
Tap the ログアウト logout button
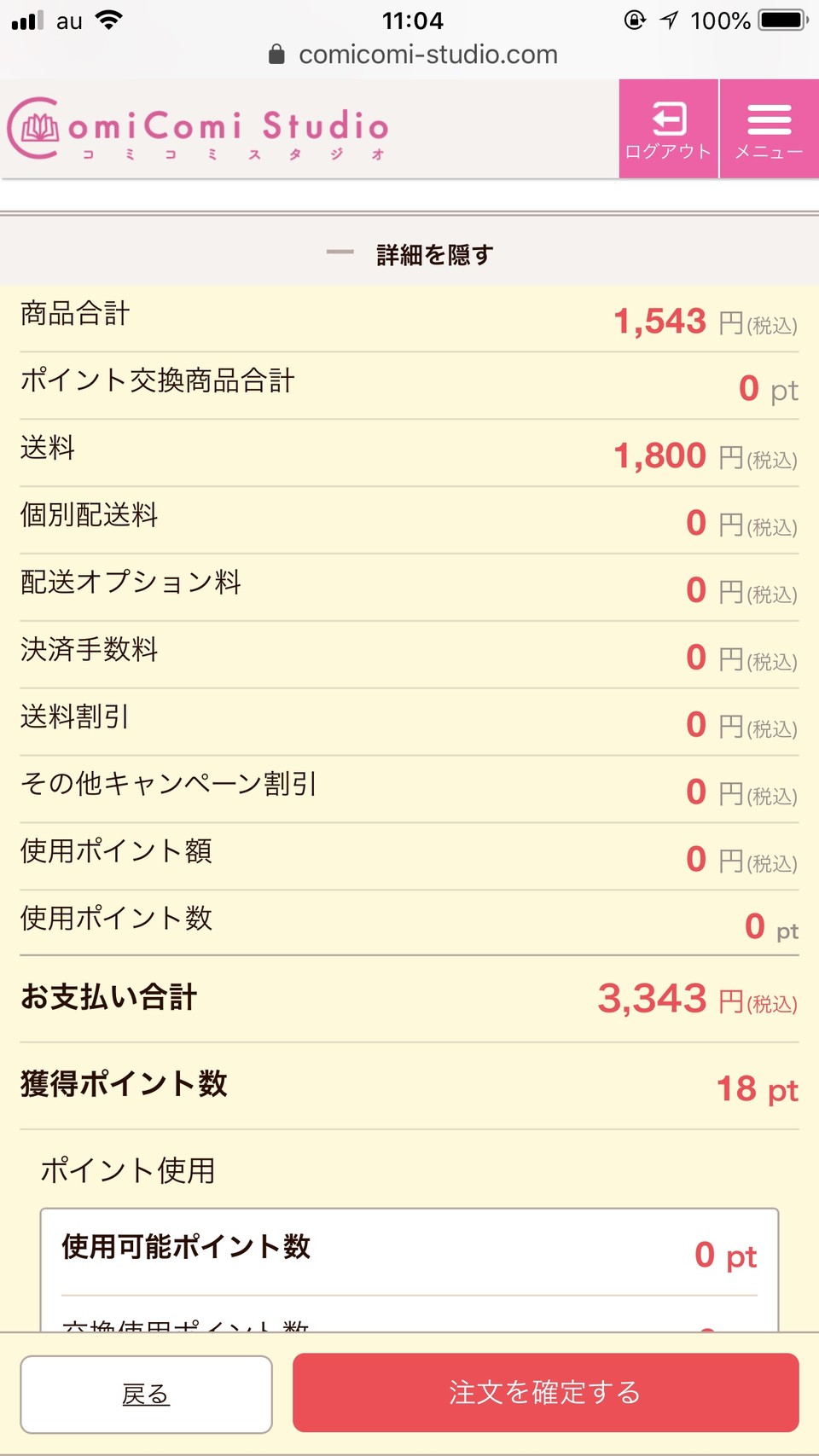pyautogui.click(x=668, y=129)
